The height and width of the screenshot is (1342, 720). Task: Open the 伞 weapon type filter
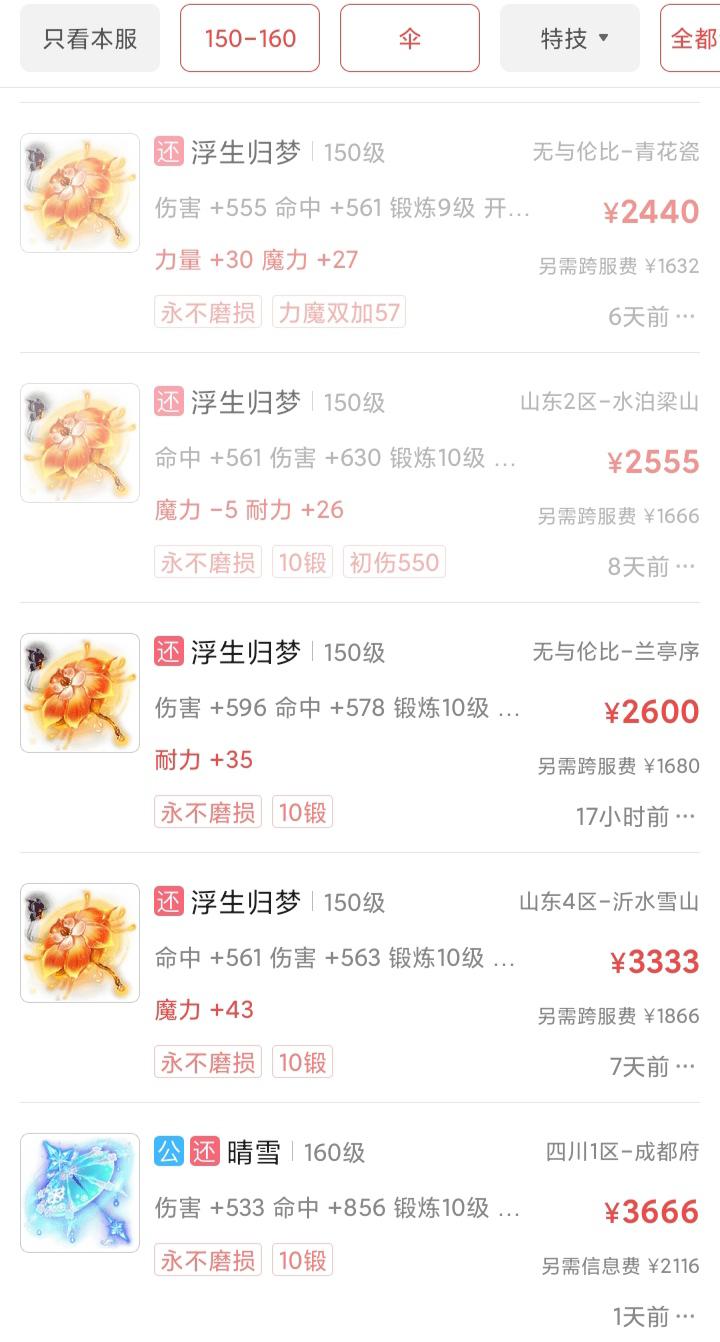(x=410, y=39)
